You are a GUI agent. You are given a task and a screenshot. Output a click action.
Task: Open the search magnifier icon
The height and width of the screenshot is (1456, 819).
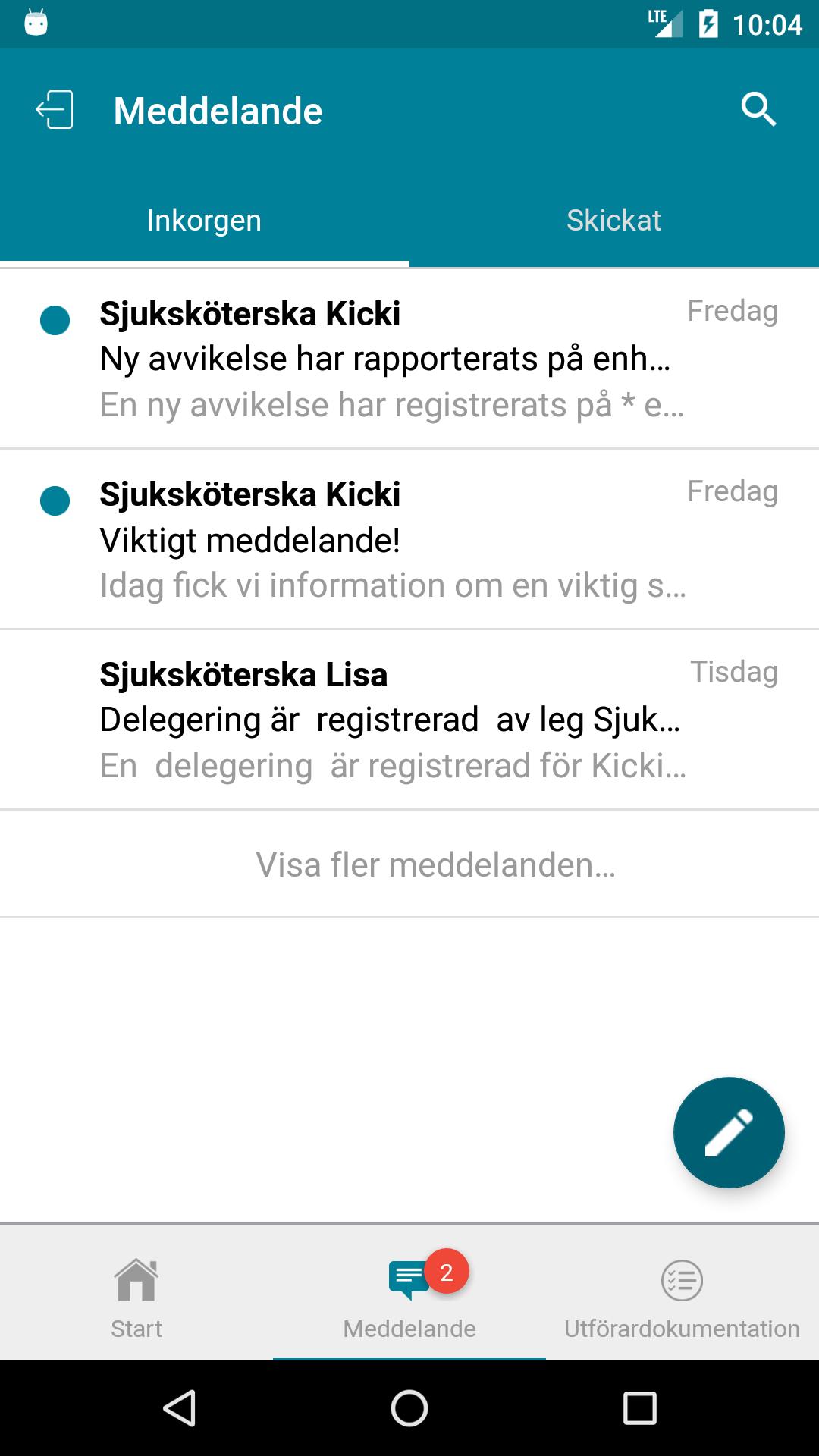tap(758, 110)
